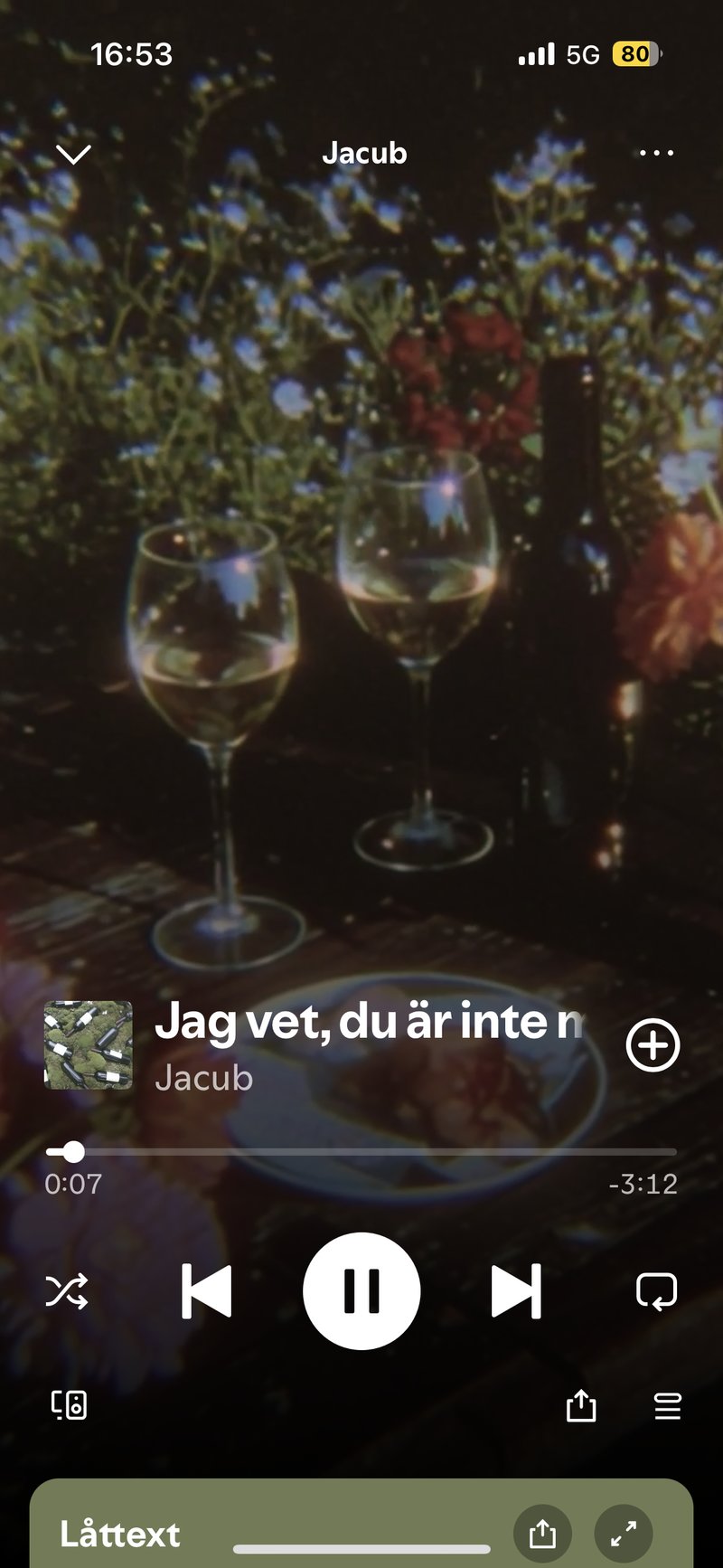Image resolution: width=723 pixels, height=1568 pixels.
Task: Open the album cover thumbnail
Action: click(x=89, y=1045)
